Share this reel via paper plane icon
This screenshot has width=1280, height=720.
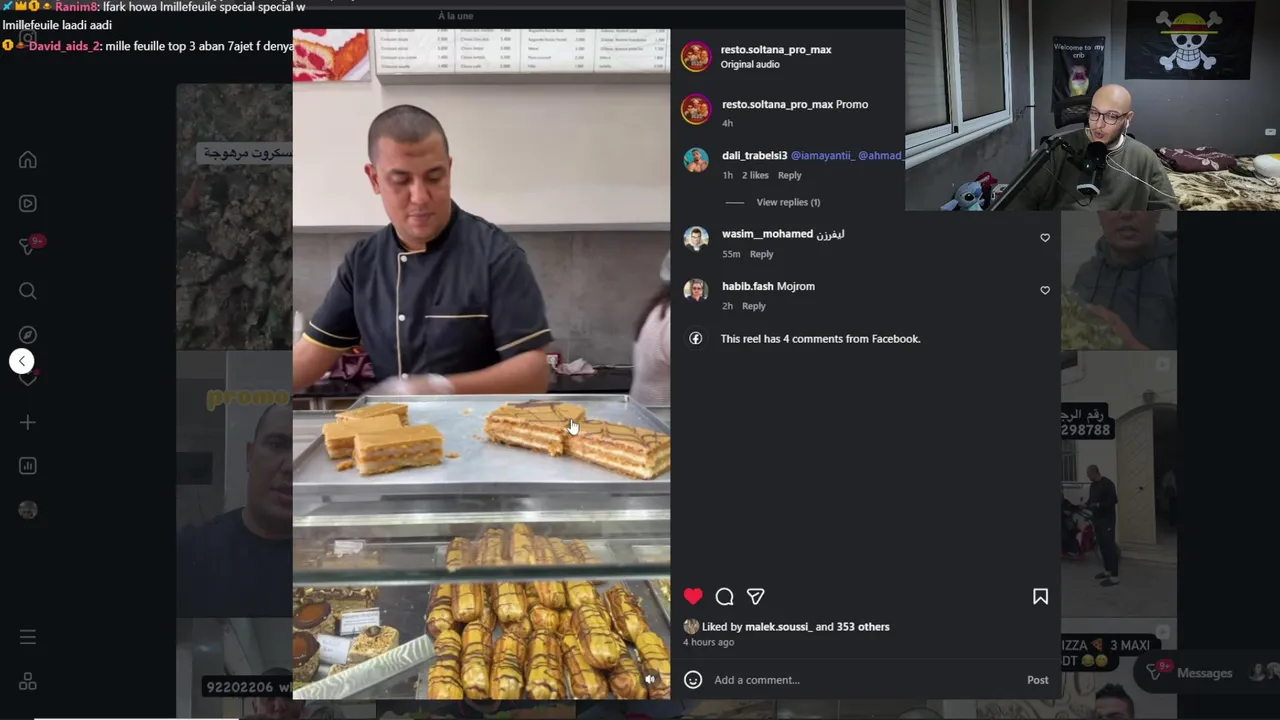[x=756, y=597]
